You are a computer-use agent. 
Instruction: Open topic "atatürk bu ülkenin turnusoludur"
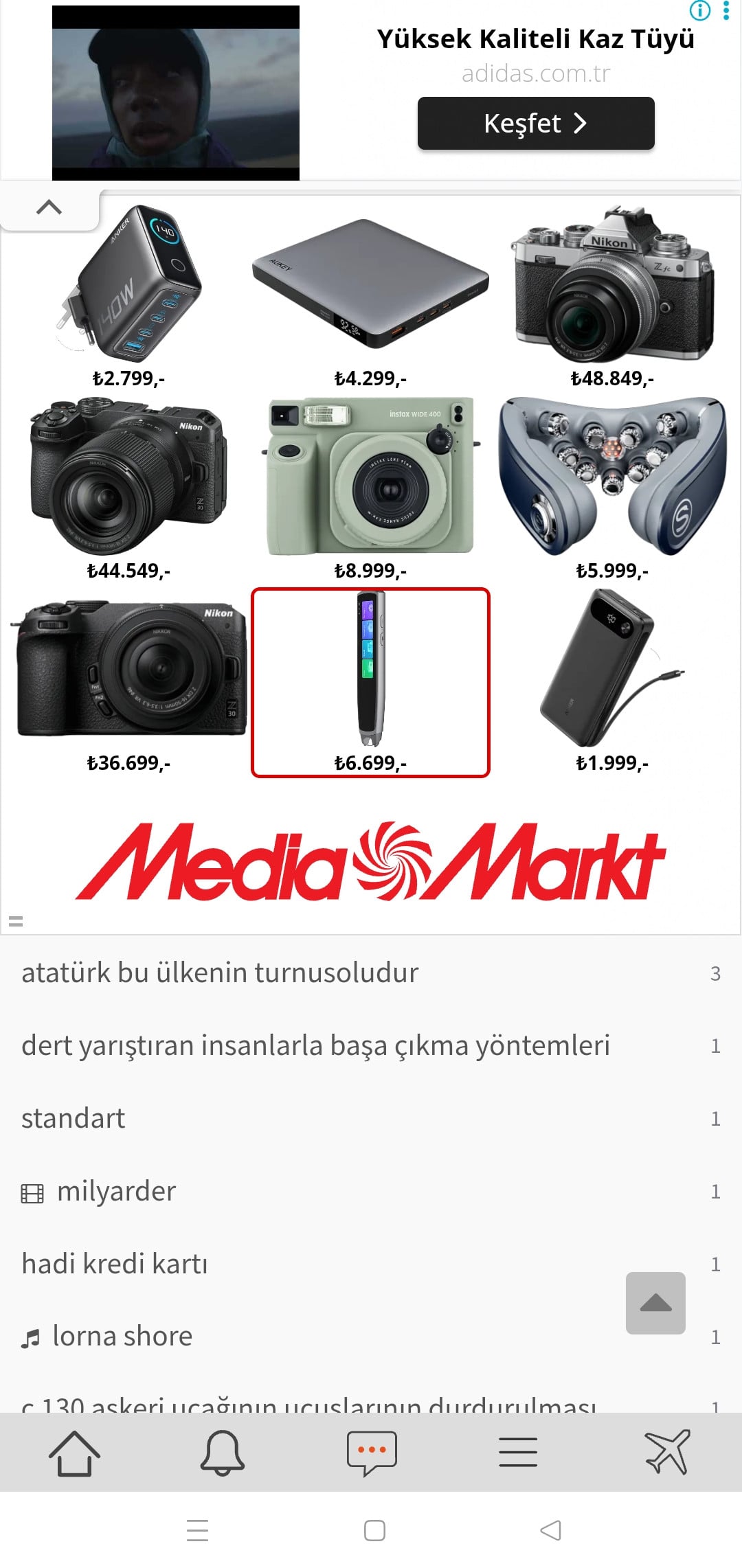[220, 973]
